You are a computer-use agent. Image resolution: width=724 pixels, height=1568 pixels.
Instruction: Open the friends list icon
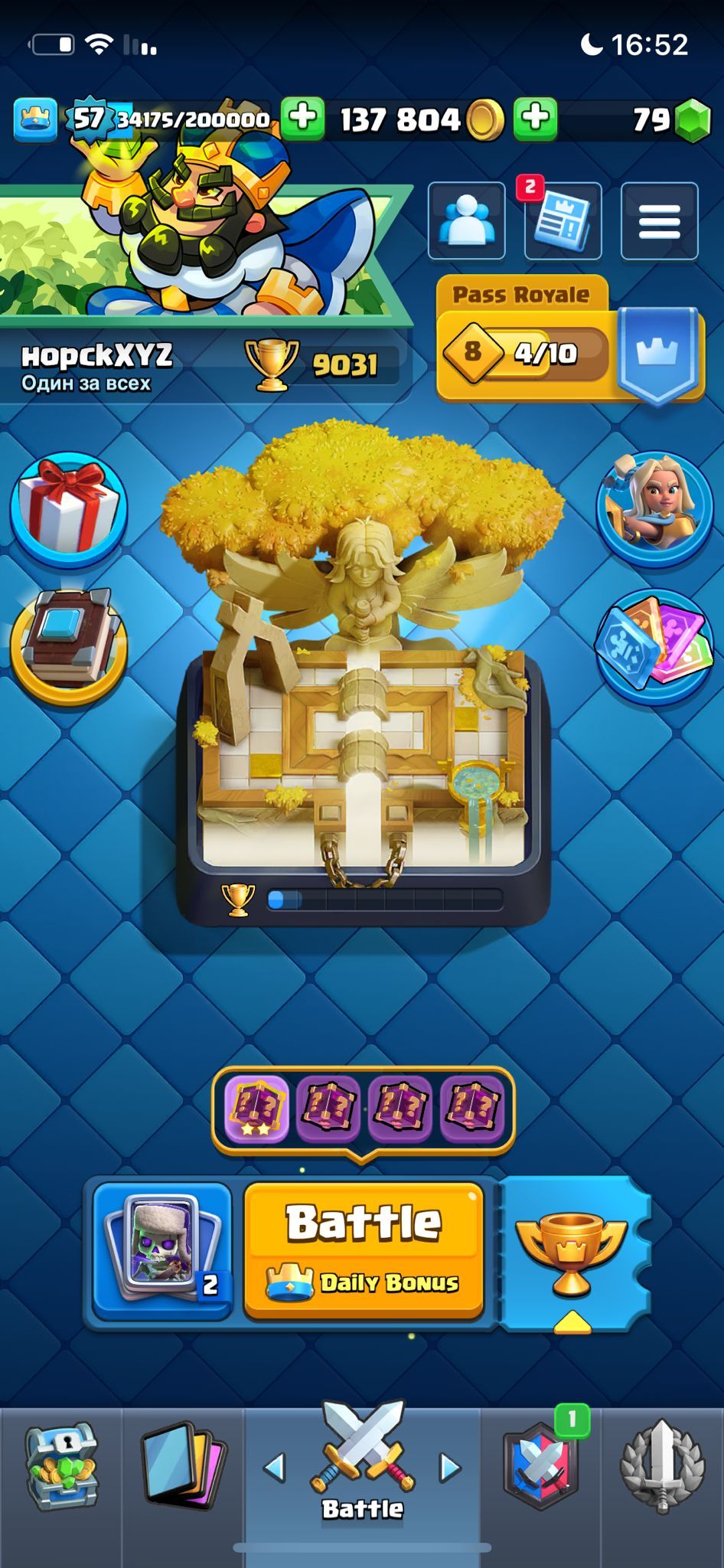[x=466, y=221]
